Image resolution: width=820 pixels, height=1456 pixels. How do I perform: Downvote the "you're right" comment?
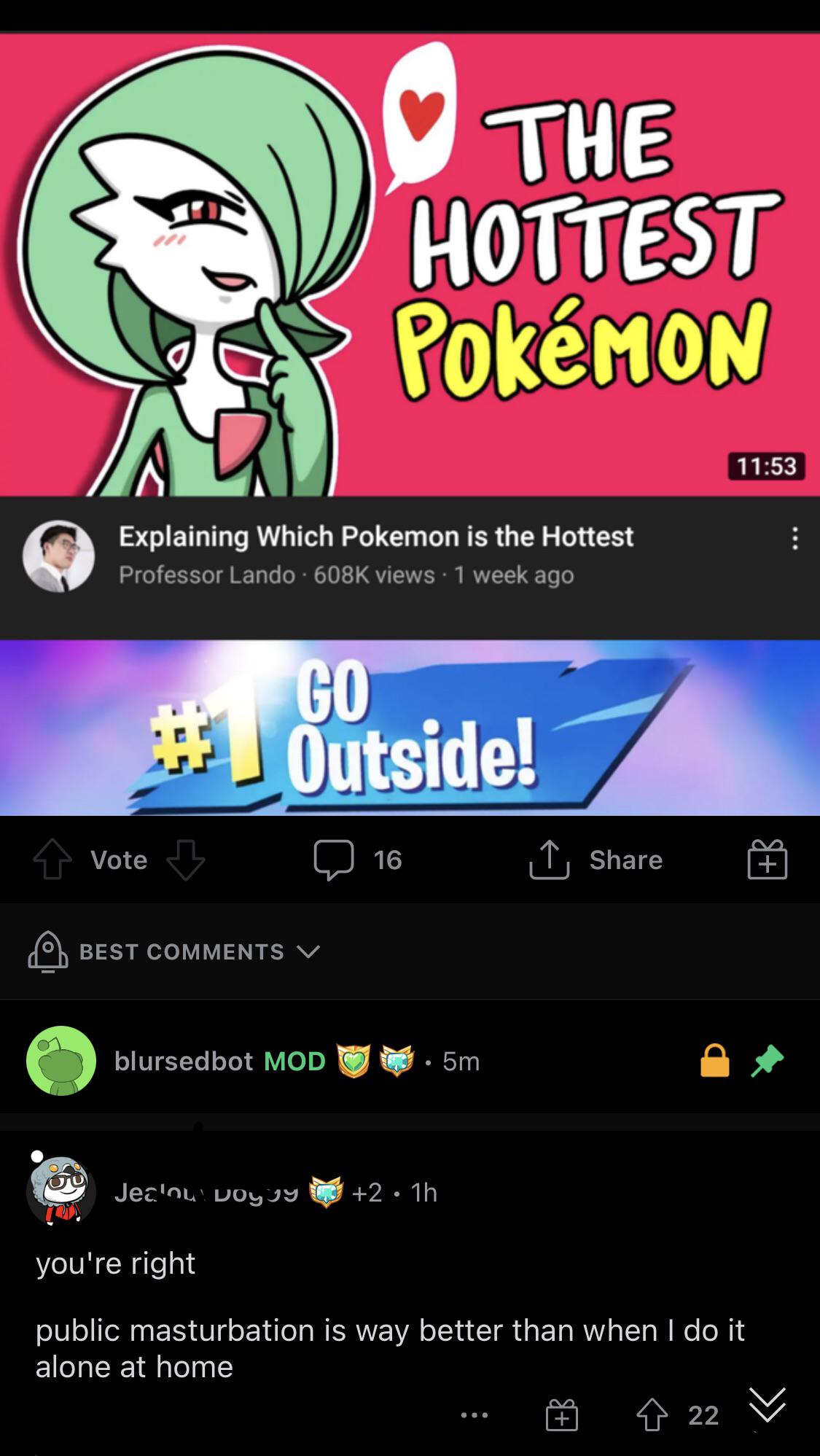768,1406
